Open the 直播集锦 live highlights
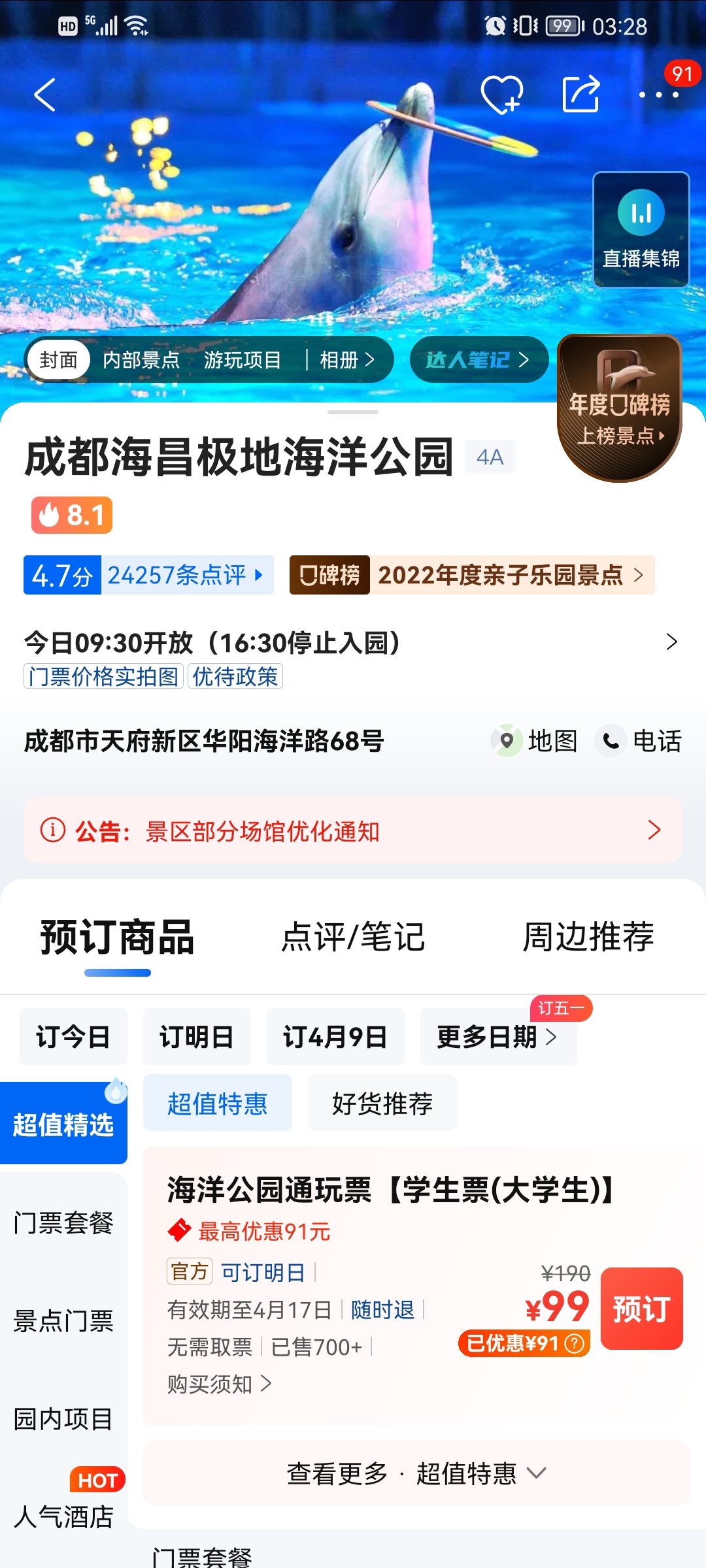 pyautogui.click(x=641, y=230)
